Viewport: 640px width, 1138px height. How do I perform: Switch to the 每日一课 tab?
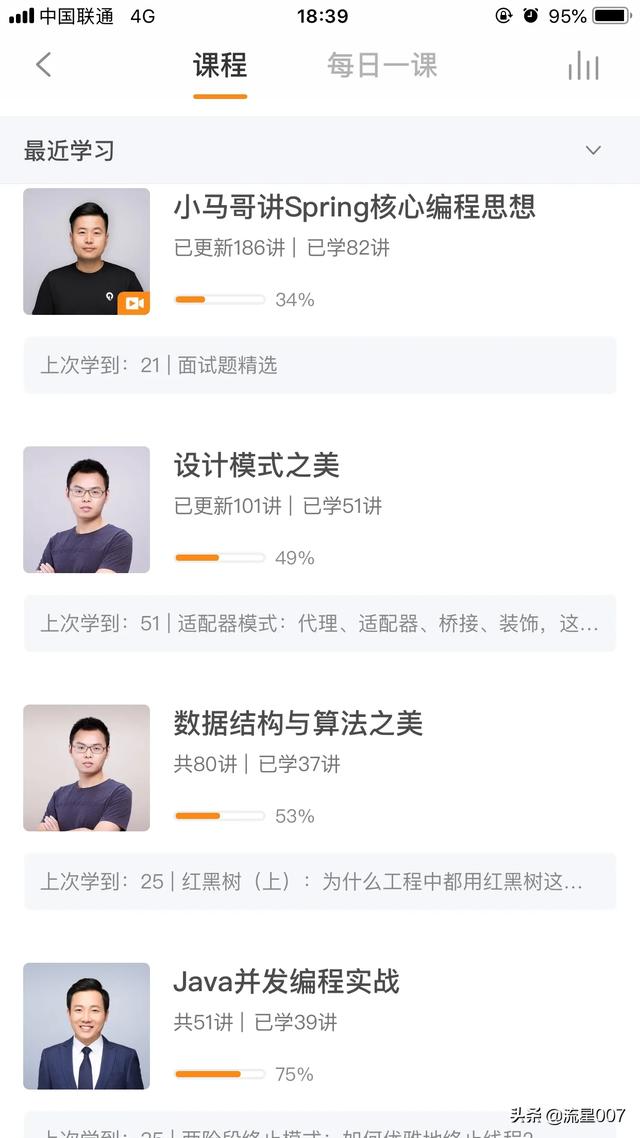pyautogui.click(x=382, y=65)
